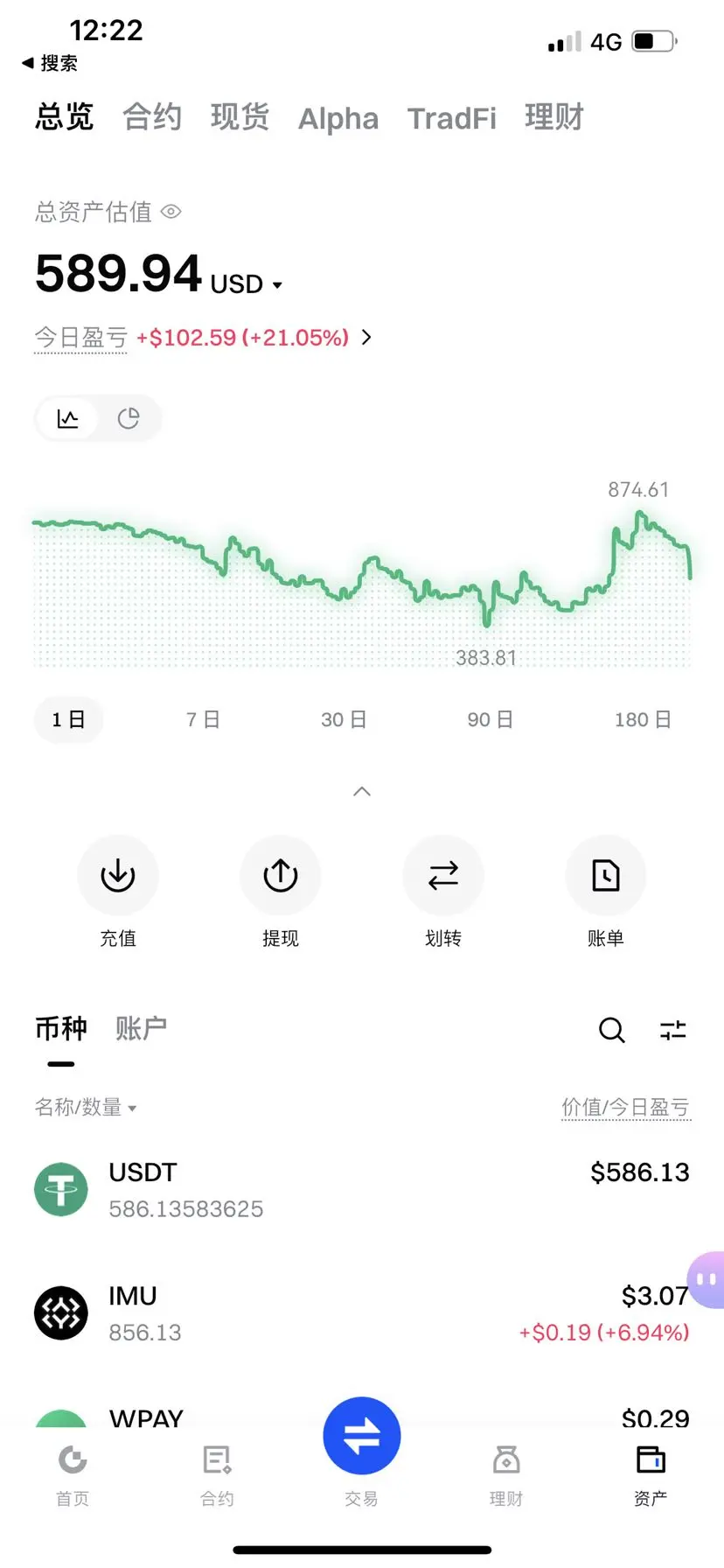Open the USDT asset row
This screenshot has height=1568, width=724.
pyautogui.click(x=362, y=1190)
